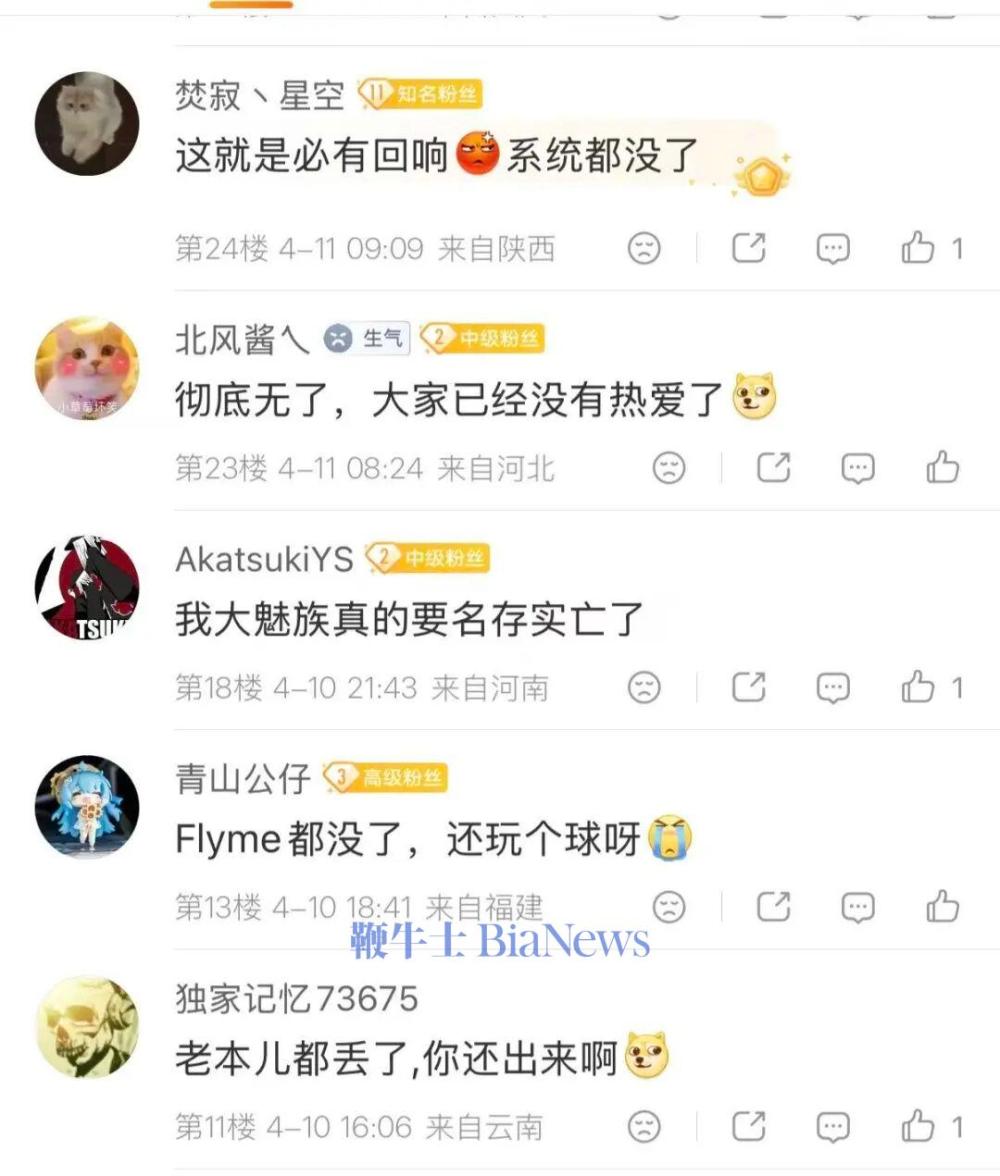Open AkatsukiYS's profile picture
The image size is (1000, 1176).
tap(87, 588)
